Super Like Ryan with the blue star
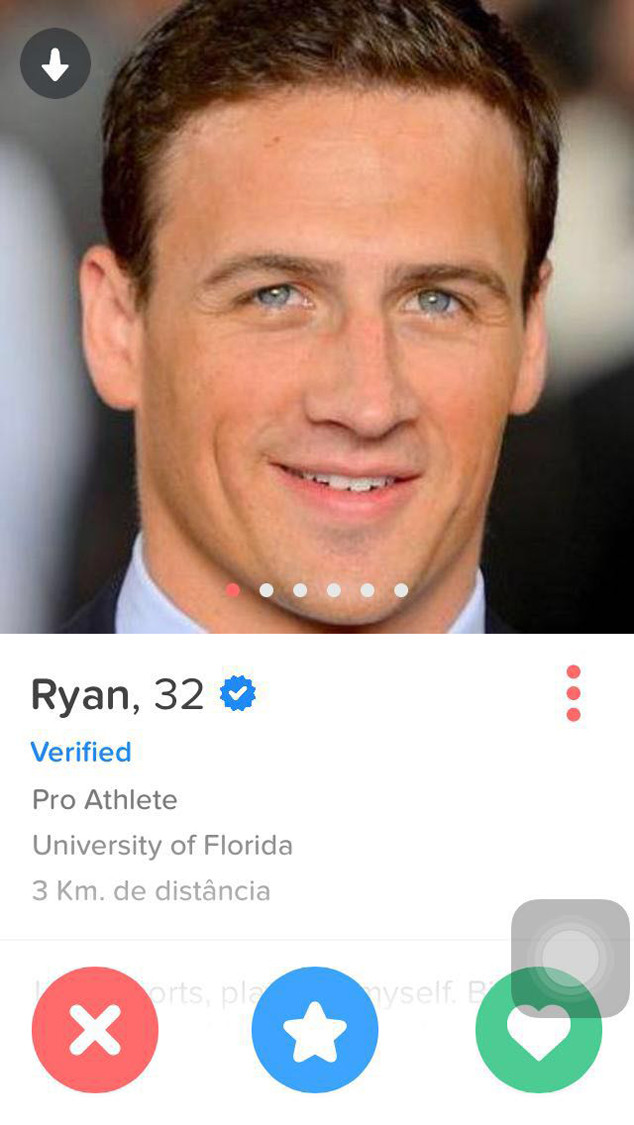Viewport: 634px width, 1125px height. 315,1030
